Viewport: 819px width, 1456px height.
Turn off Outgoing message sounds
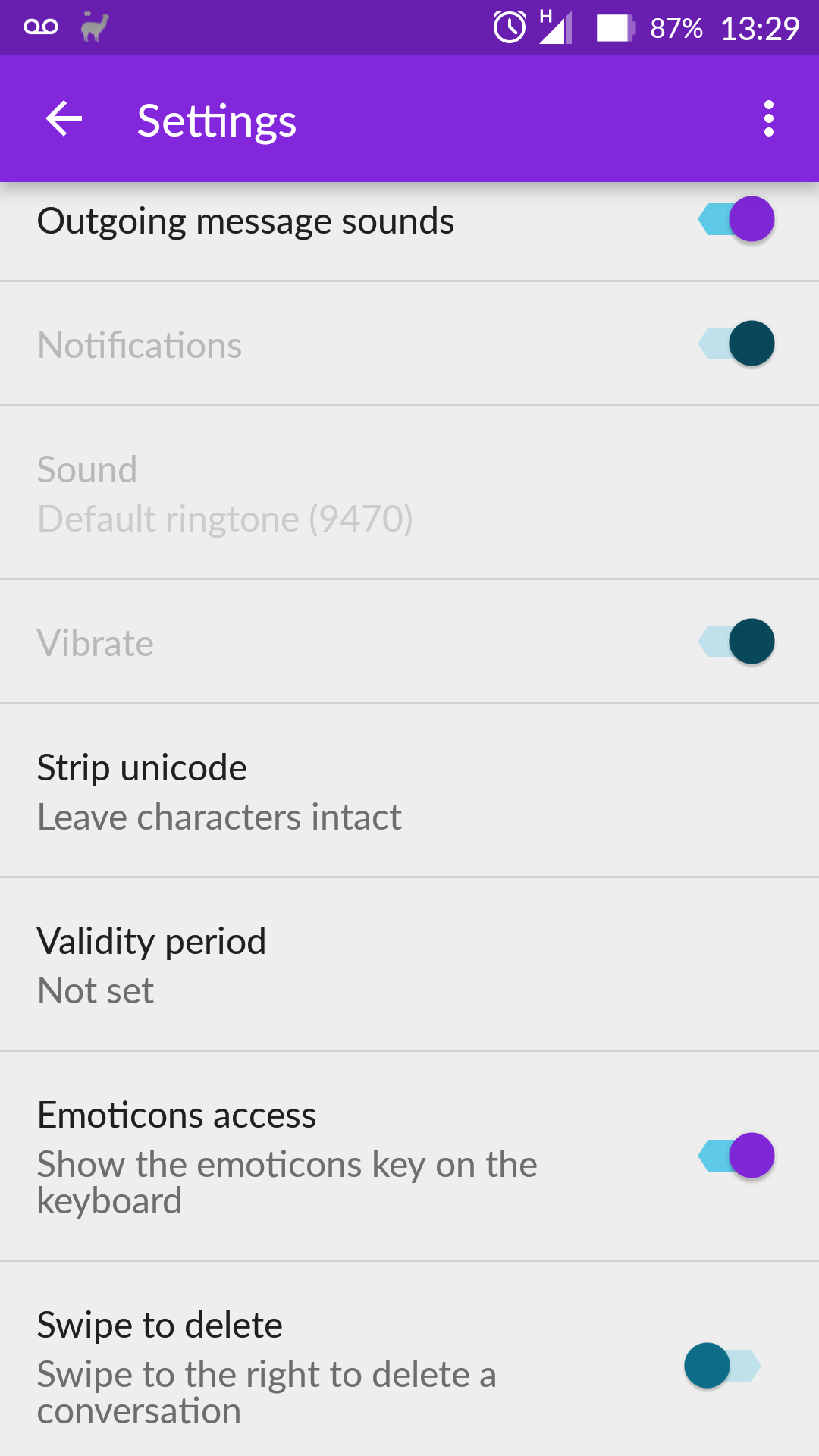pyautogui.click(x=736, y=219)
